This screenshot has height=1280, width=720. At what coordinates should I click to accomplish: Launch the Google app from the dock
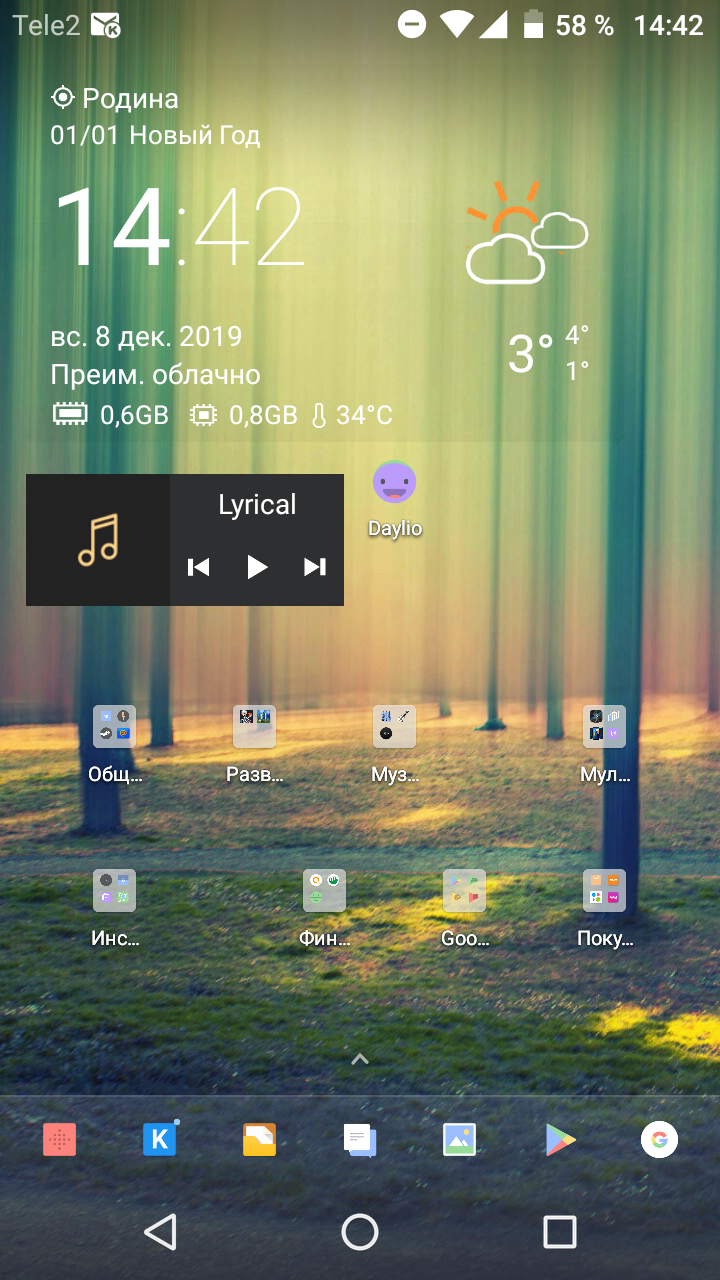pyautogui.click(x=659, y=1140)
